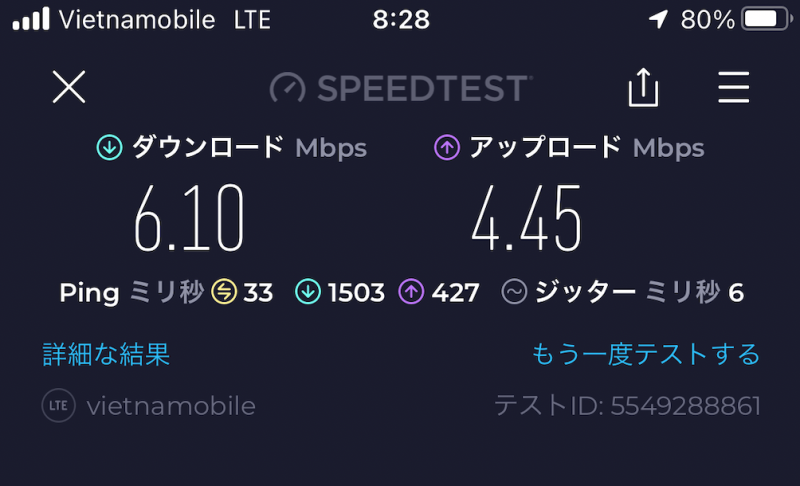Close the speed test results
Screen dimensions: 800x486
[x=69, y=88]
